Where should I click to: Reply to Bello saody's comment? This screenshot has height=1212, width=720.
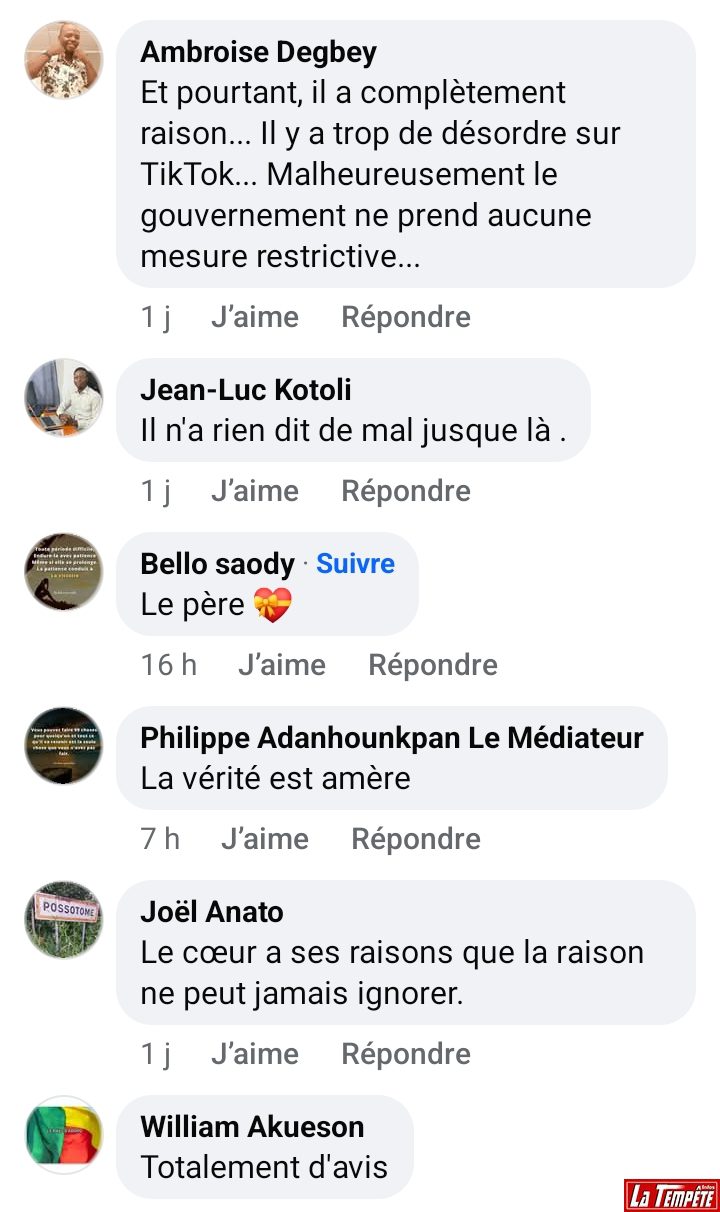pos(433,665)
